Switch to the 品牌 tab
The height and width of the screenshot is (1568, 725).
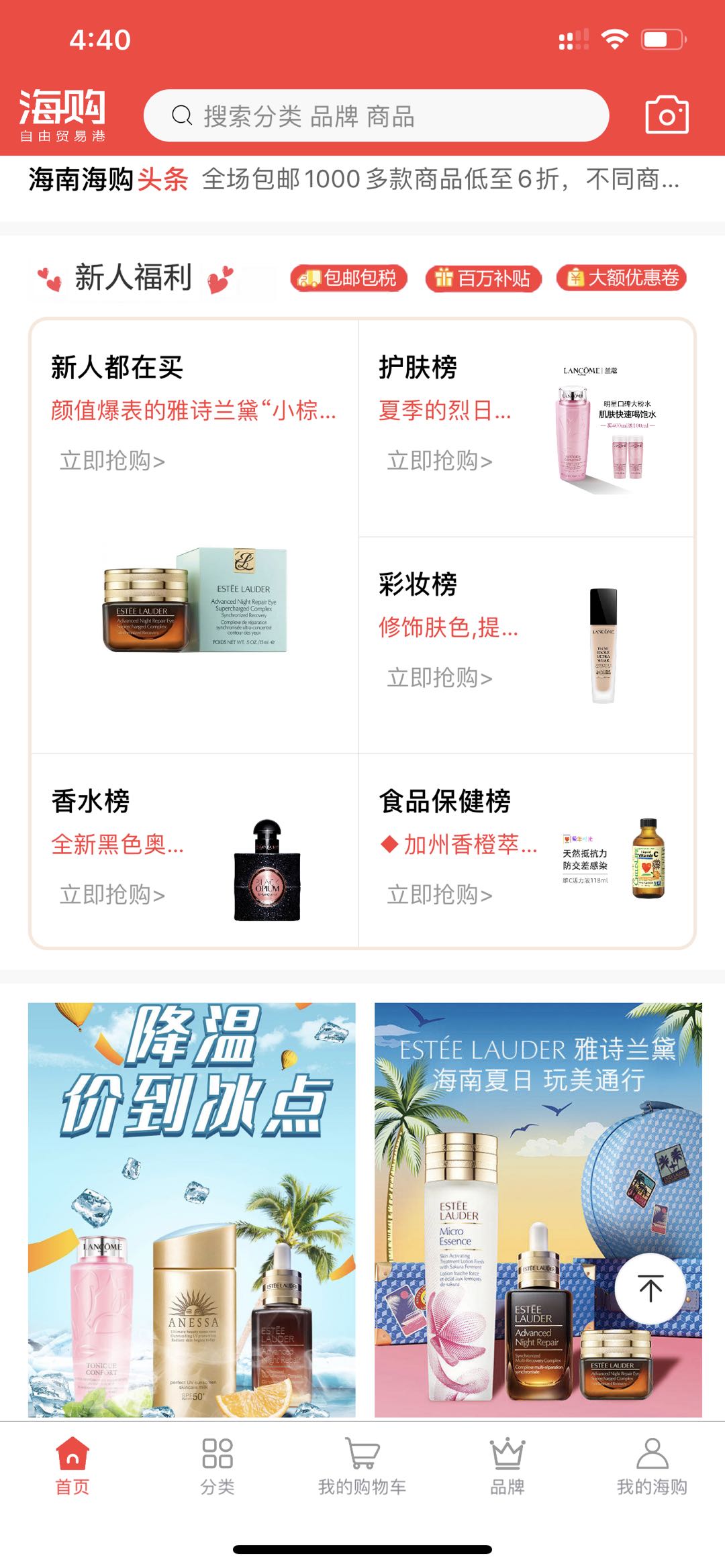click(x=507, y=1466)
